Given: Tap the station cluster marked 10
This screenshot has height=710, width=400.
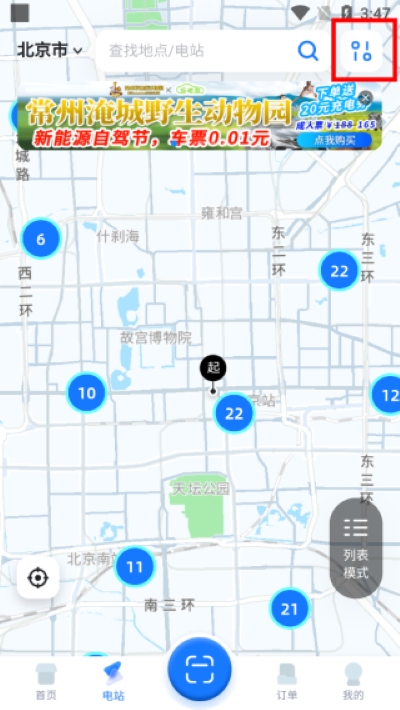Looking at the screenshot, I should click(87, 393).
